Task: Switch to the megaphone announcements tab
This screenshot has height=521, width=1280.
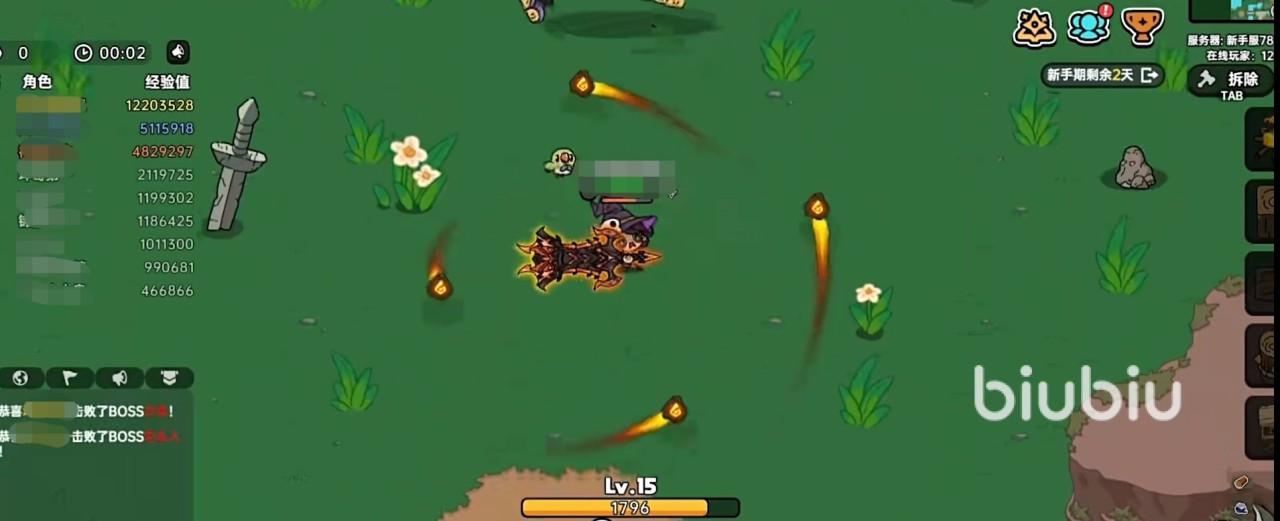Action: (x=120, y=378)
